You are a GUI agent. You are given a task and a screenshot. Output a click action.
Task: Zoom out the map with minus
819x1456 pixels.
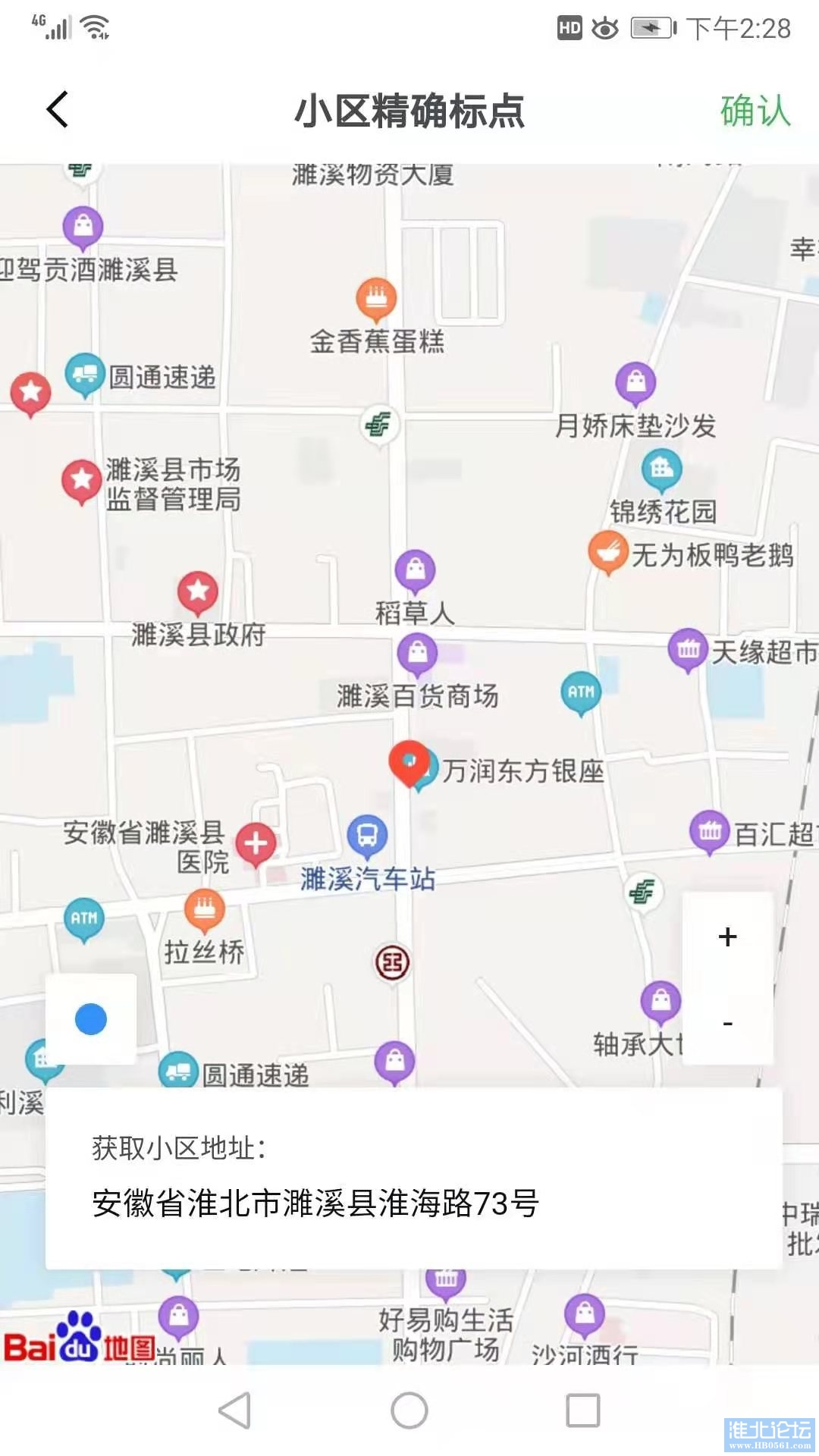click(x=727, y=1024)
